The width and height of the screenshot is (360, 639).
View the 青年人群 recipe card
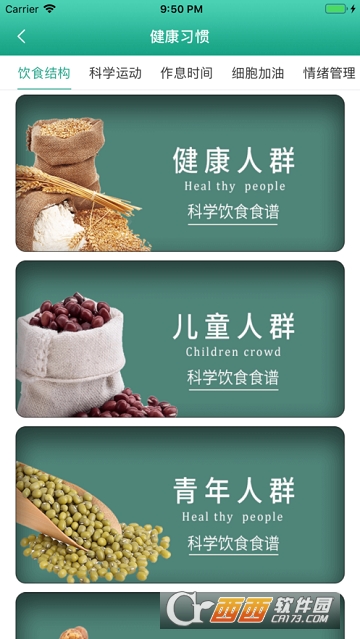coord(180,505)
